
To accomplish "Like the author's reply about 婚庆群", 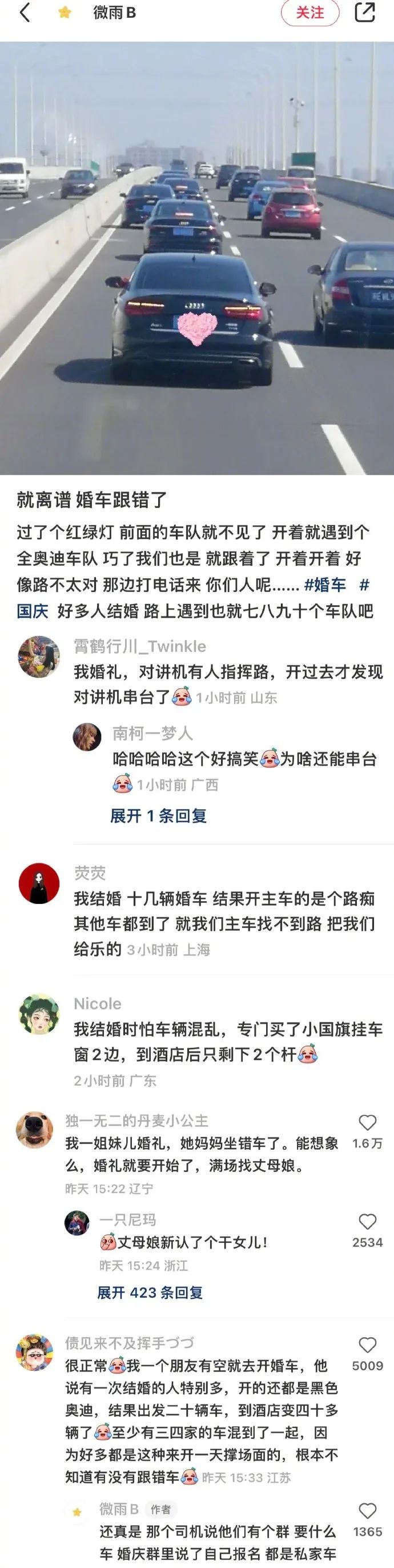I will coord(367,1511).
